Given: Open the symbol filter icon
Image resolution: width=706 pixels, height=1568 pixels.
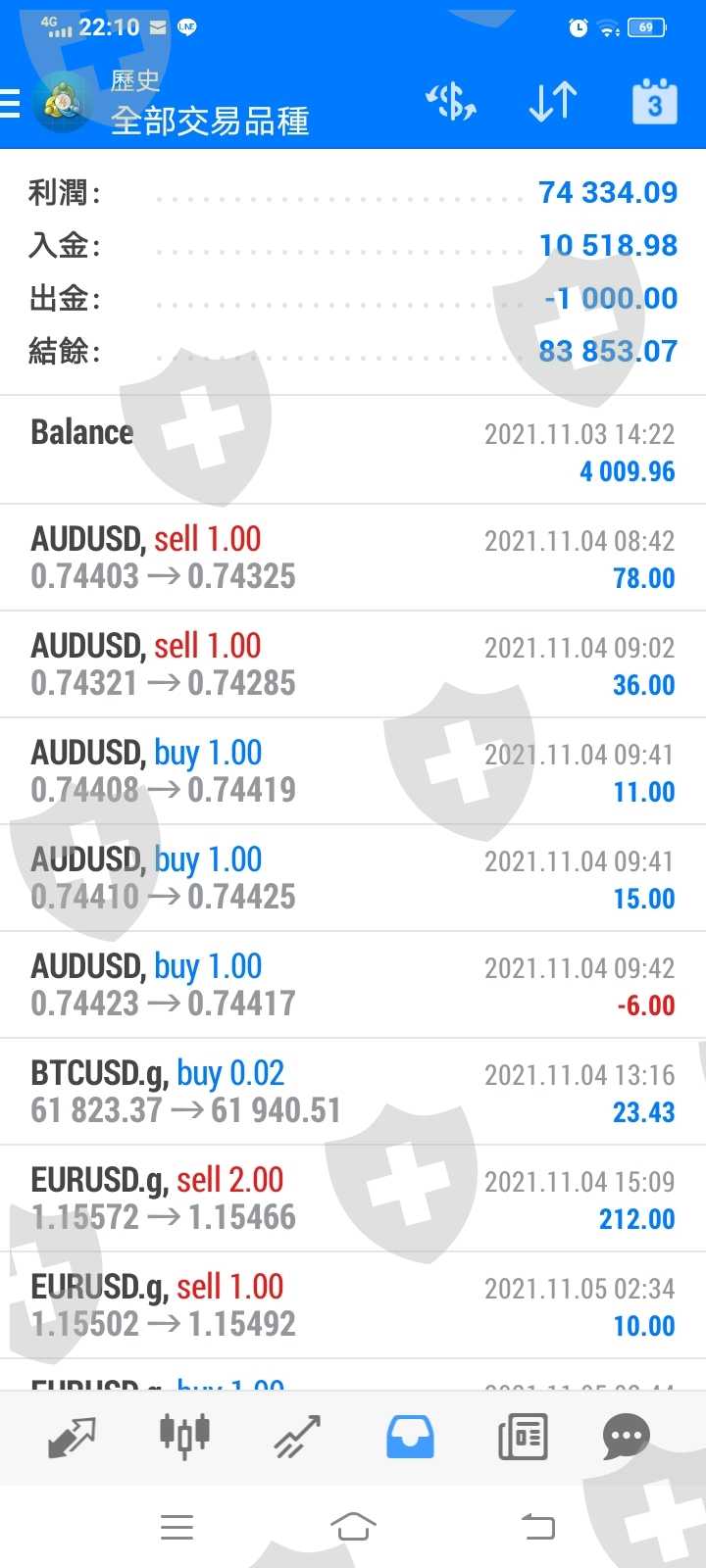Looking at the screenshot, I should [451, 102].
